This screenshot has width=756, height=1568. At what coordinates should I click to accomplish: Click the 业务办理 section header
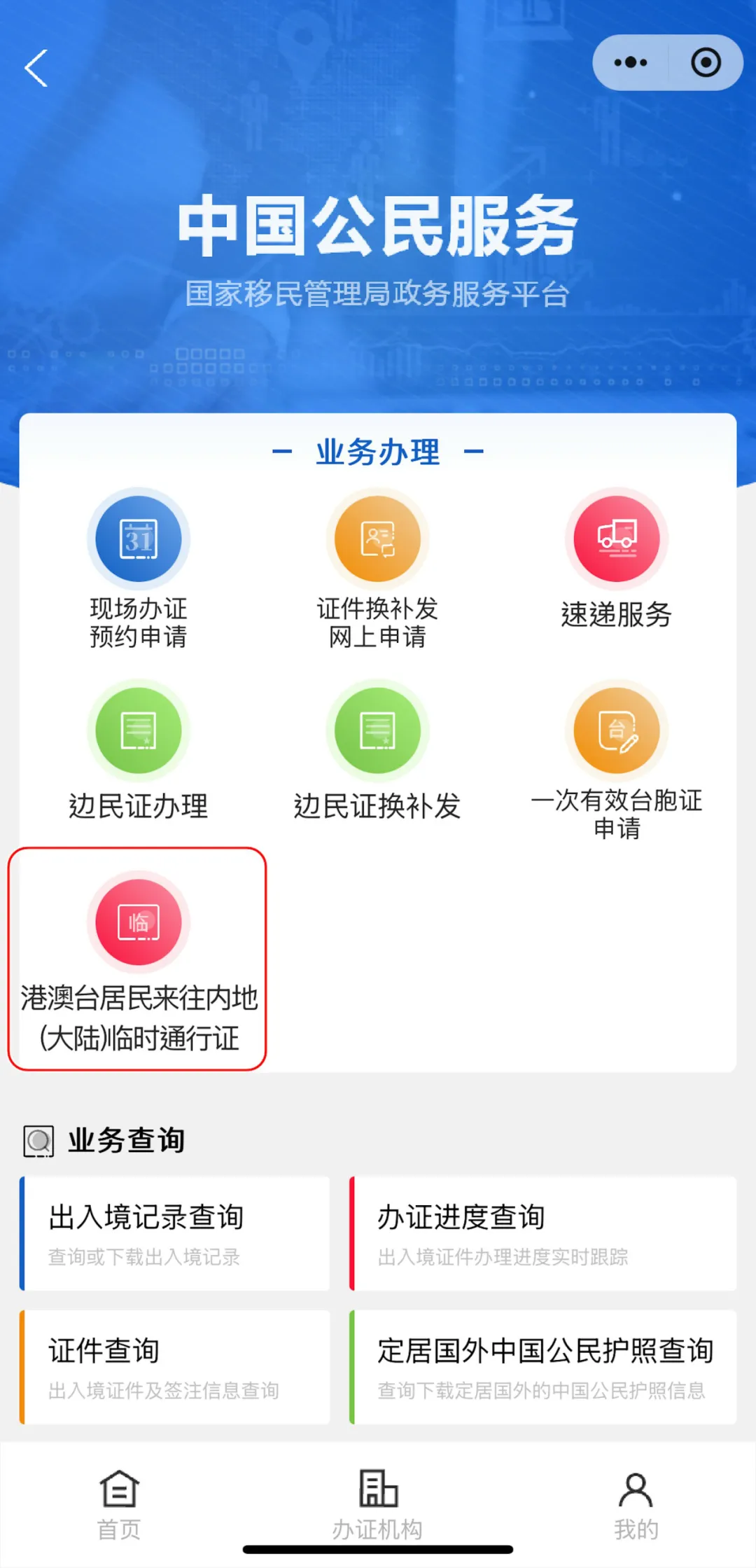pyautogui.click(x=378, y=450)
